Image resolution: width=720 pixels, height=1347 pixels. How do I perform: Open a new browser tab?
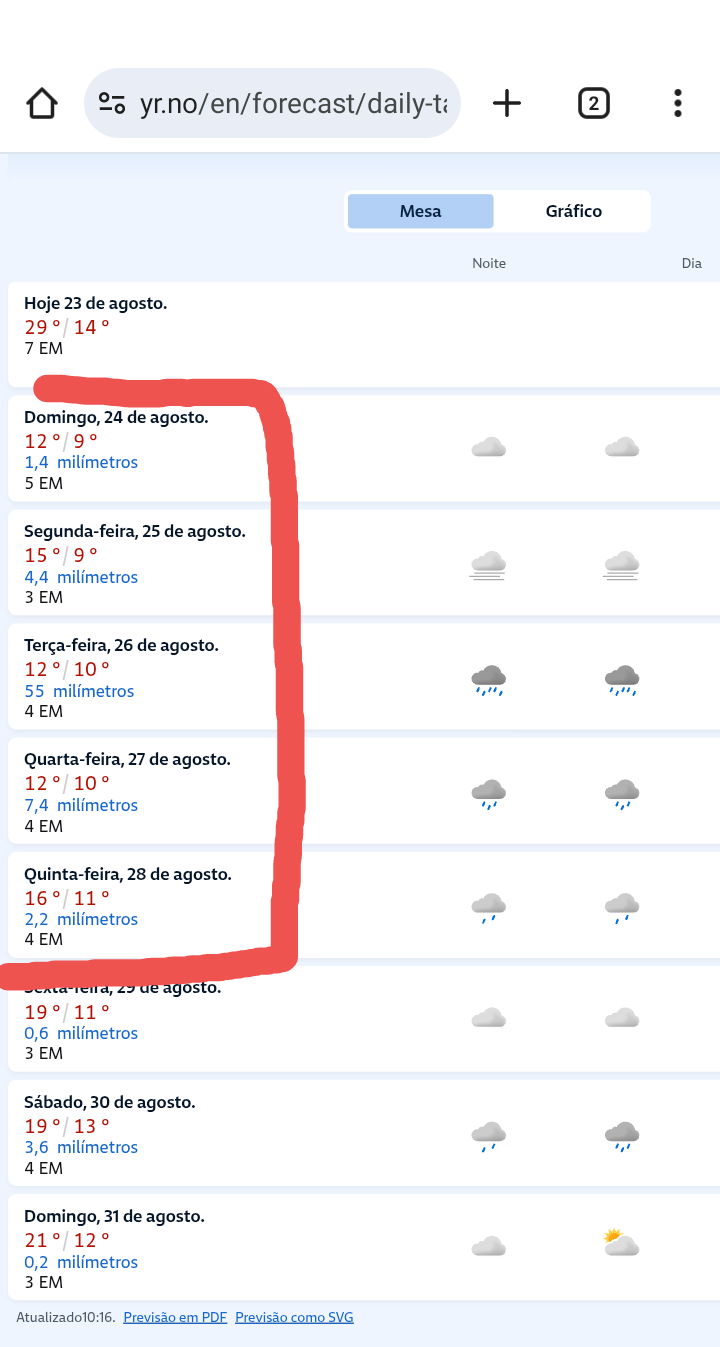click(x=507, y=103)
